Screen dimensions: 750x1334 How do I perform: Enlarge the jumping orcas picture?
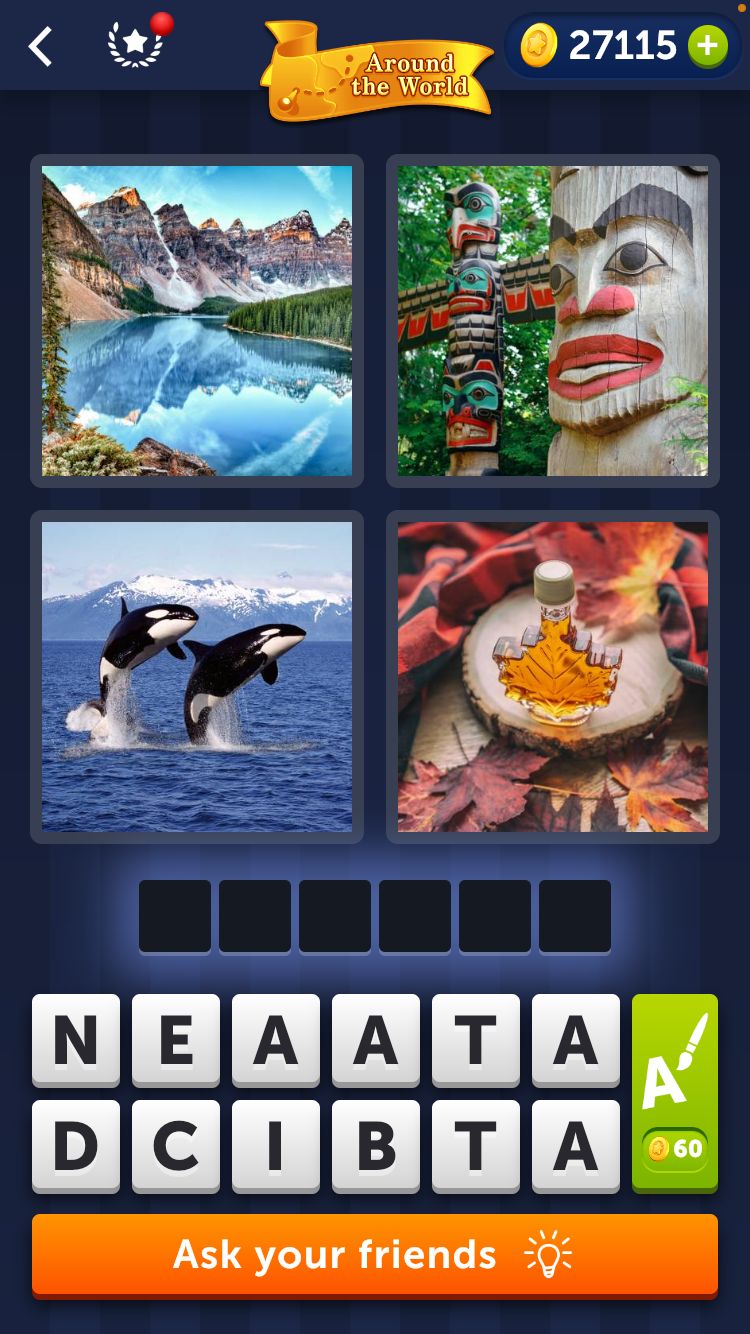point(197,677)
